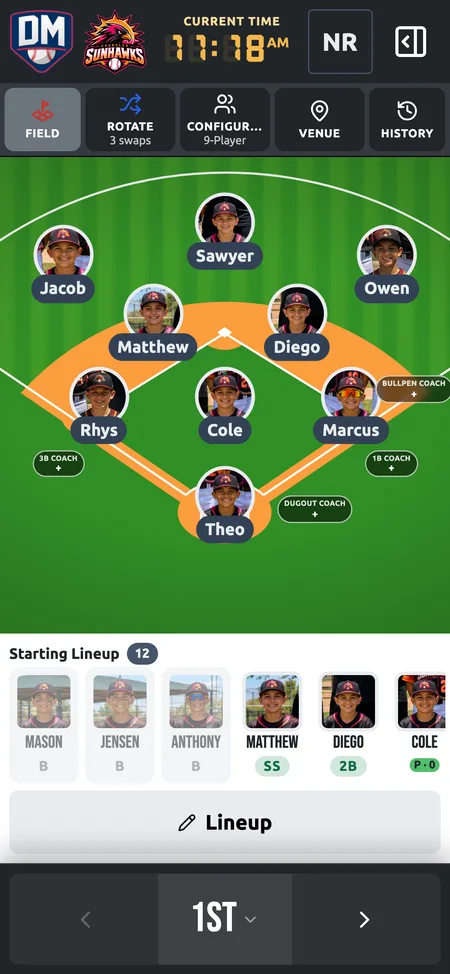Add a dugout coach

[315, 509]
